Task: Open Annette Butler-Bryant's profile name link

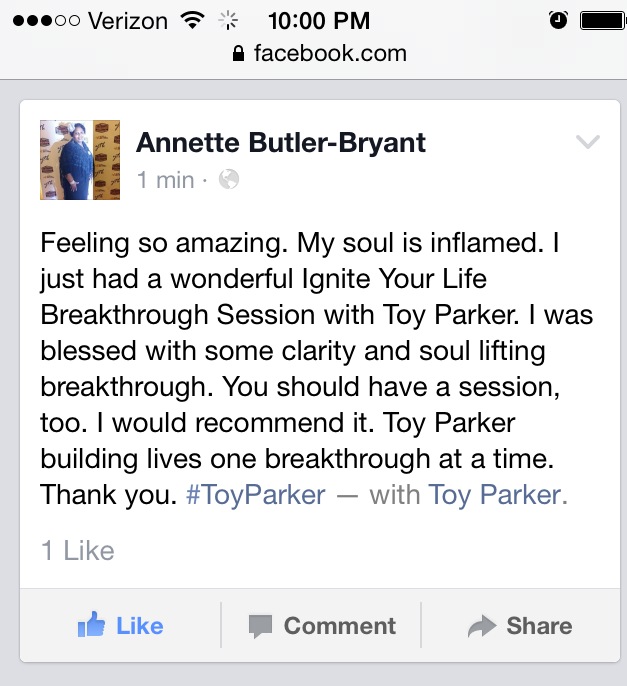Action: (x=281, y=143)
